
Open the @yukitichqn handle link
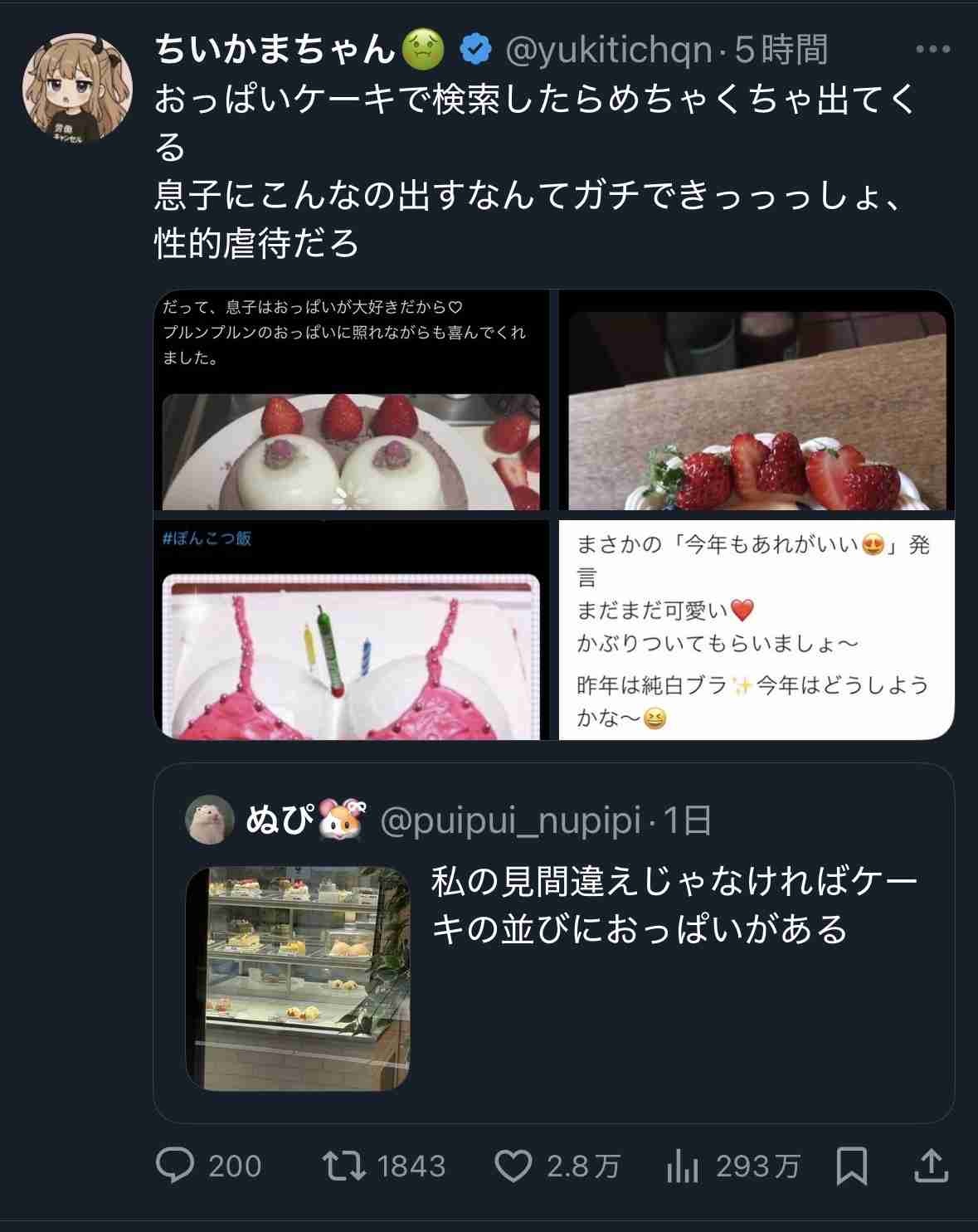pos(608,51)
